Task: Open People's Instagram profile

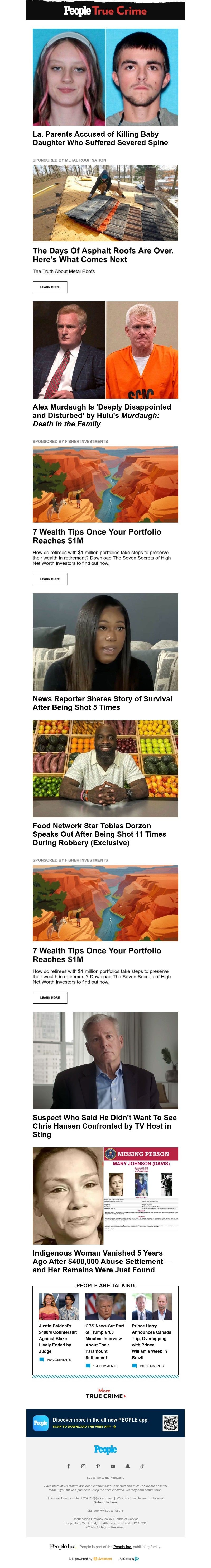Action: tap(83, 1466)
